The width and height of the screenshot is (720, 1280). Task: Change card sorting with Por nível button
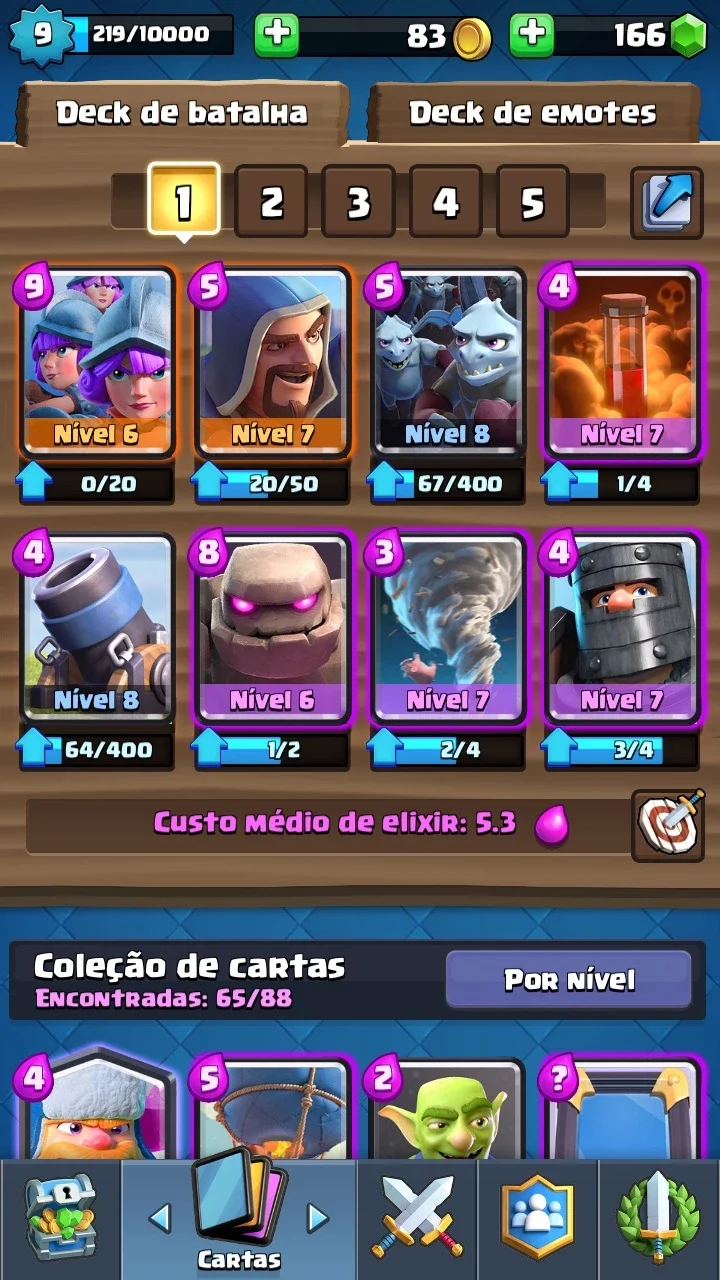(568, 979)
